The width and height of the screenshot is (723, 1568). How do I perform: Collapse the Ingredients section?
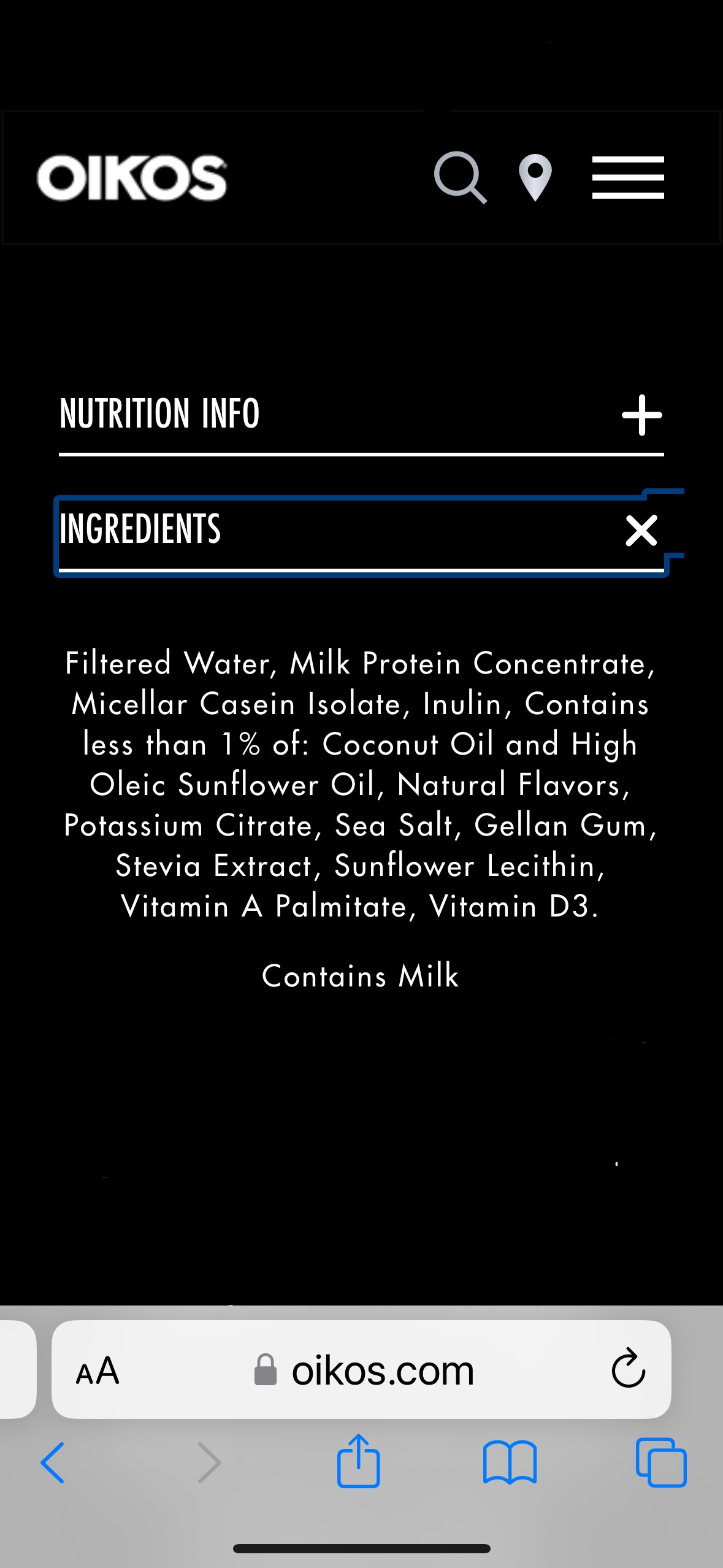(641, 531)
